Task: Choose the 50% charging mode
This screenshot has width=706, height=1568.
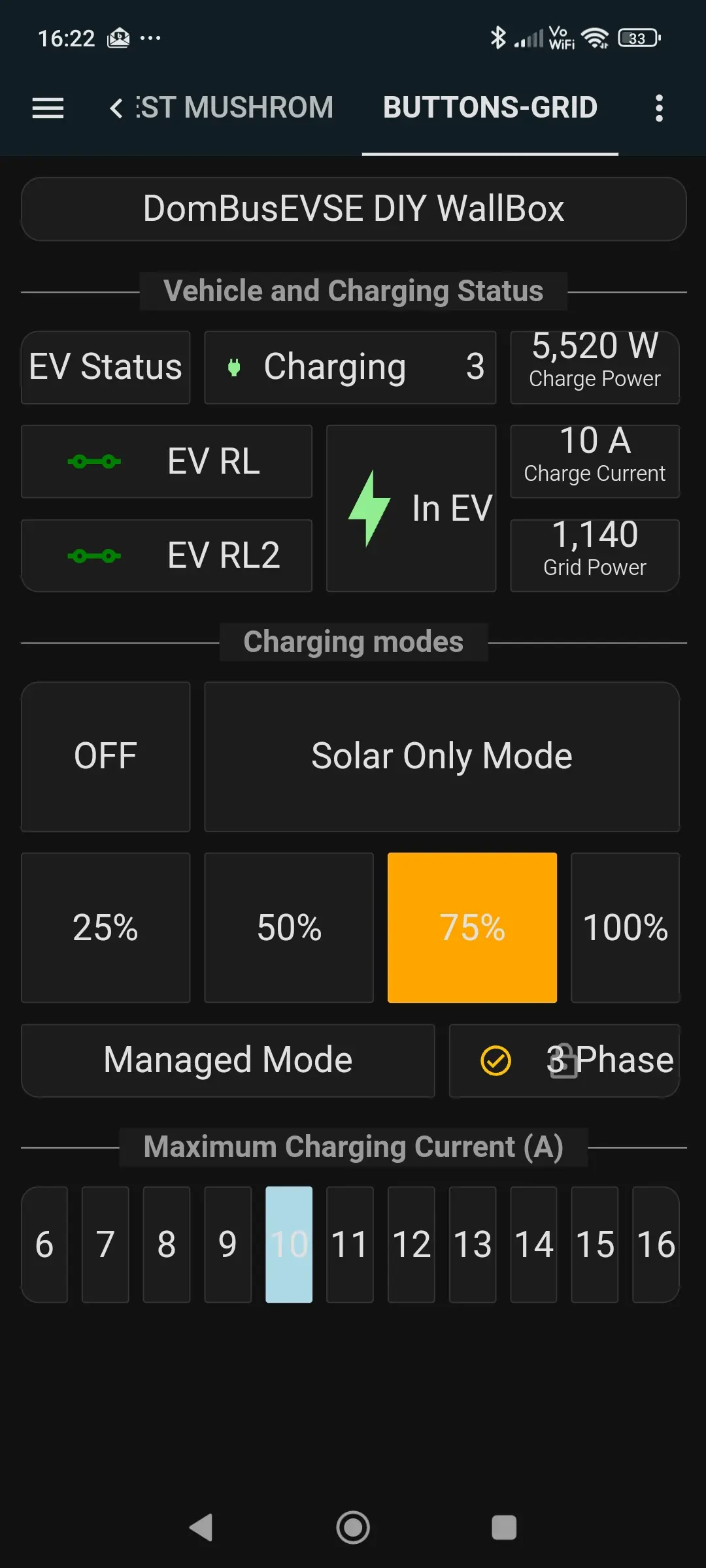Action: pos(289,927)
